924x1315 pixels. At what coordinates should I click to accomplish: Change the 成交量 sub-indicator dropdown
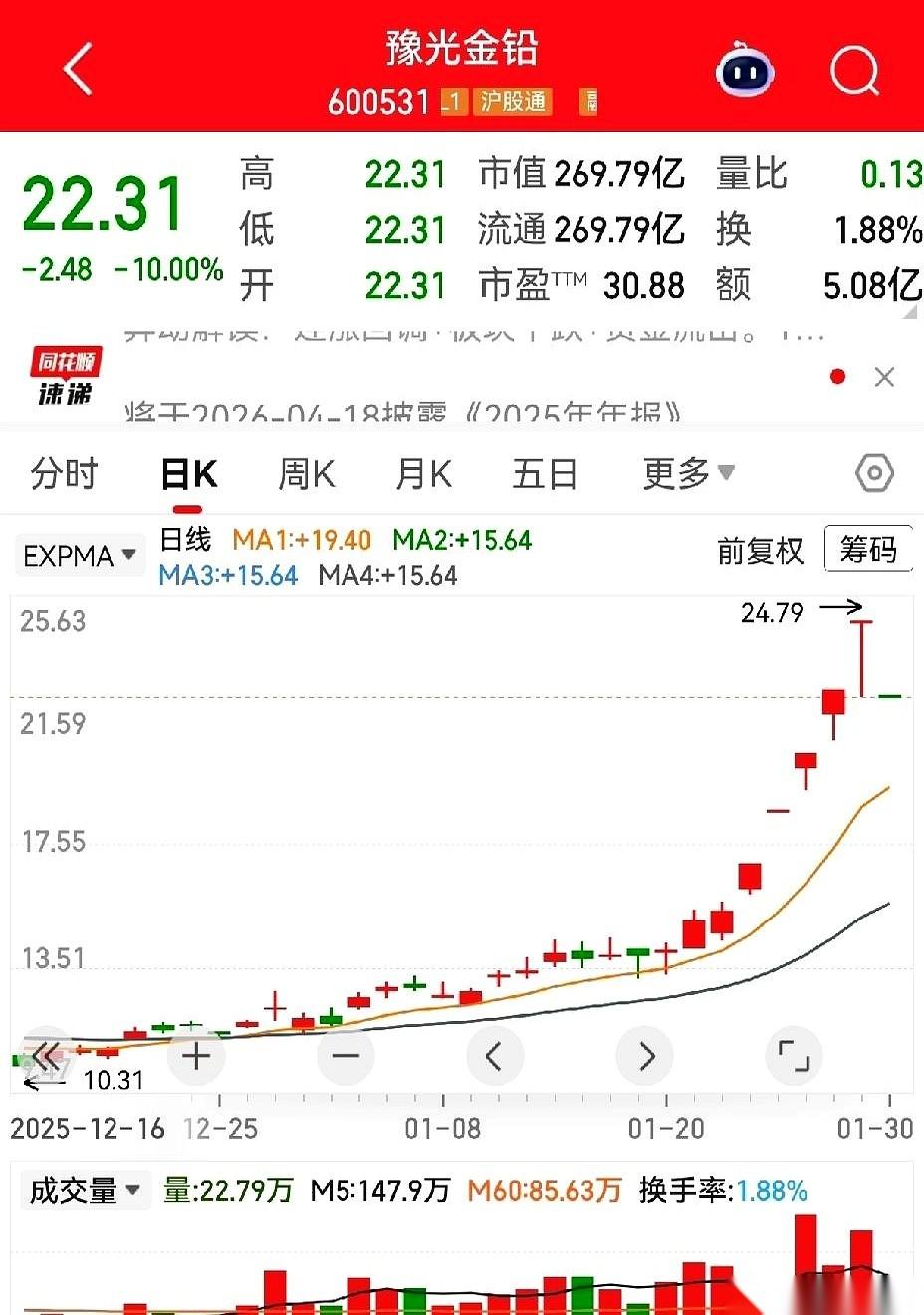tap(86, 1190)
